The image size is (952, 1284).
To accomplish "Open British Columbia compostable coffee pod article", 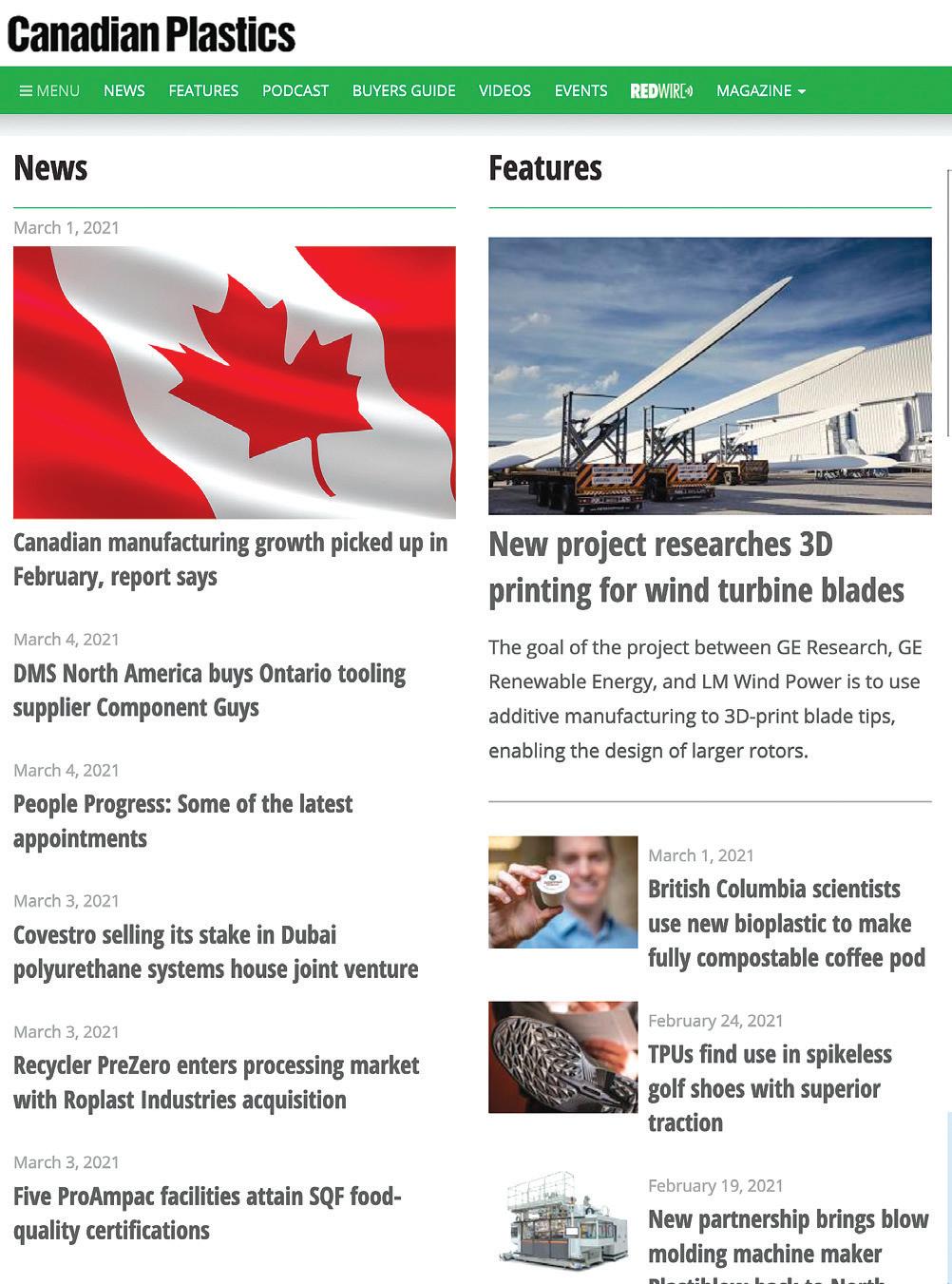I will coord(786,924).
